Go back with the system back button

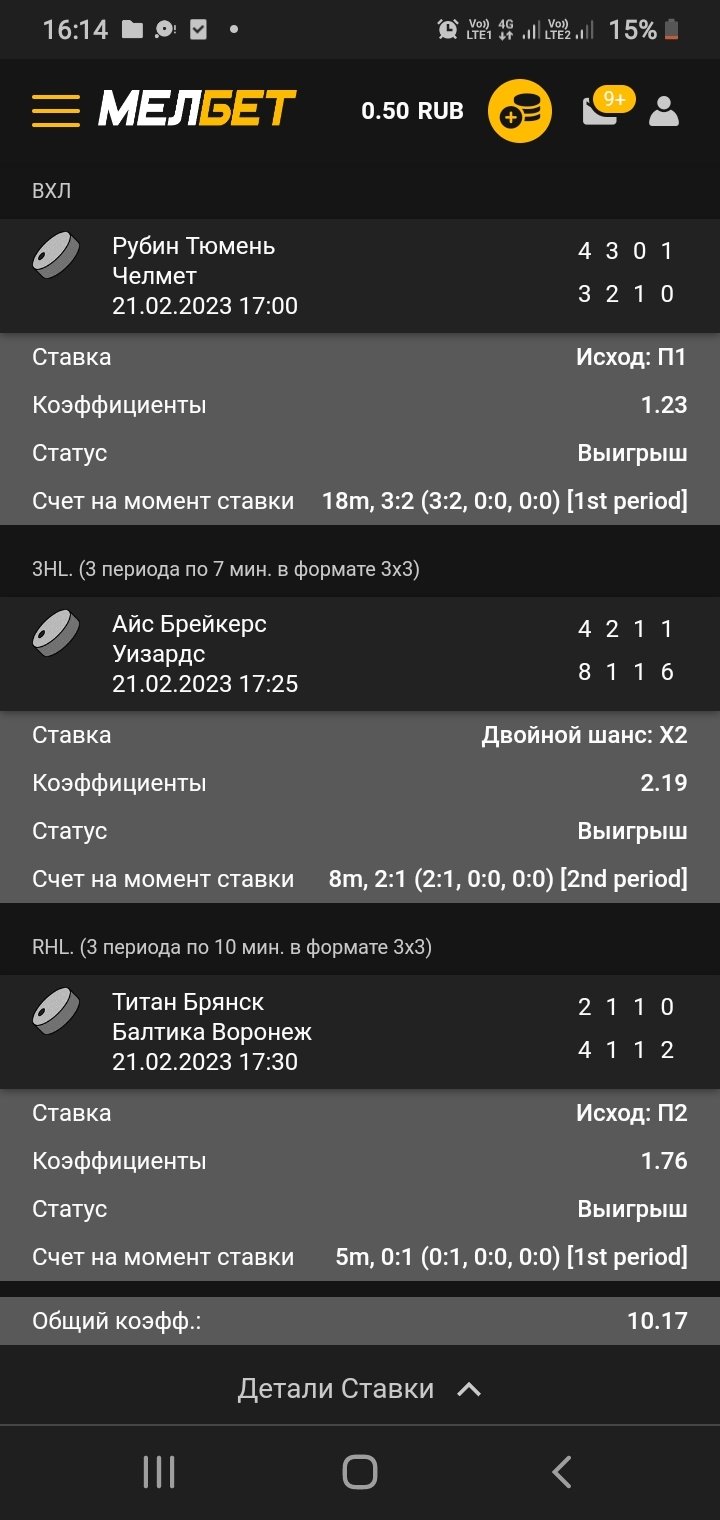click(562, 1472)
